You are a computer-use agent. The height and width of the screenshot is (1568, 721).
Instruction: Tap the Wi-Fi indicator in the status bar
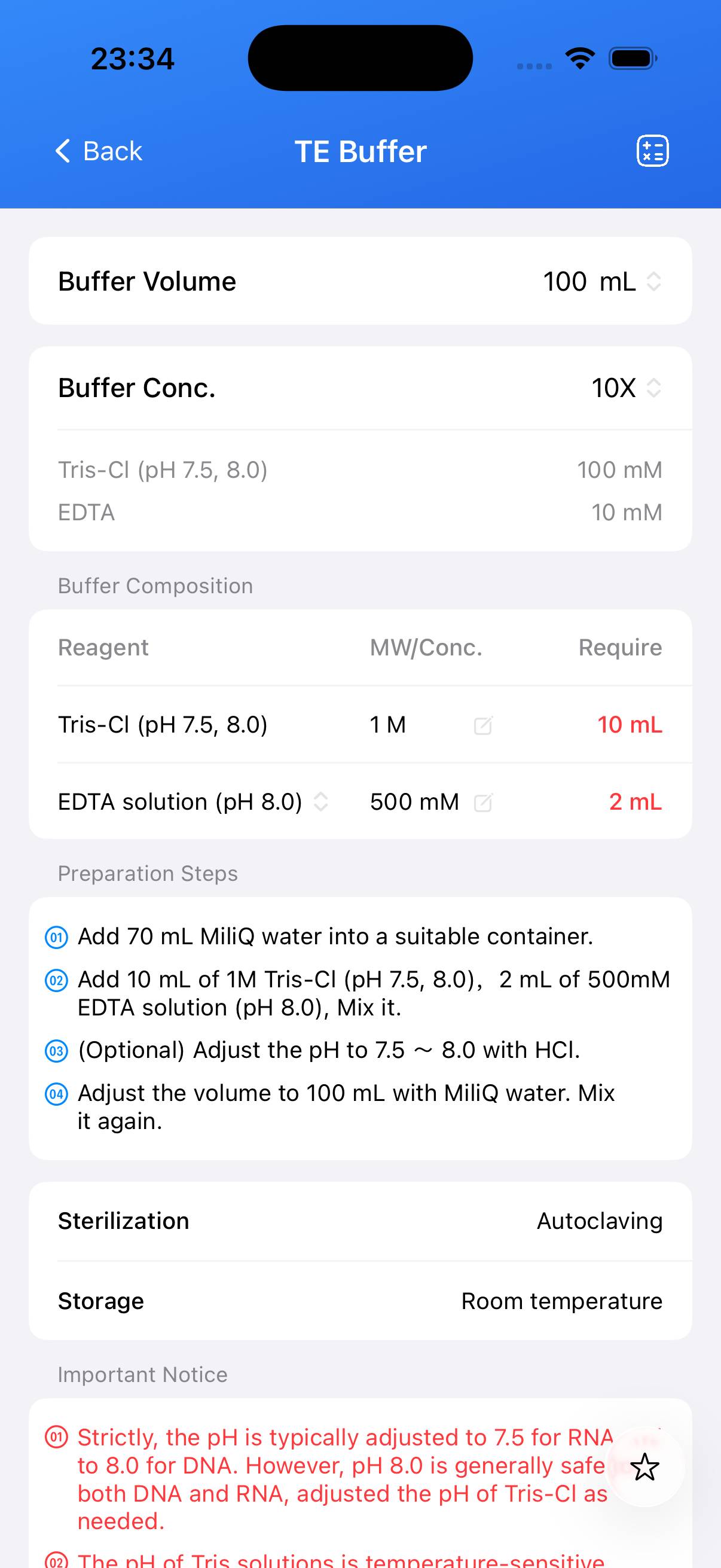click(x=579, y=57)
